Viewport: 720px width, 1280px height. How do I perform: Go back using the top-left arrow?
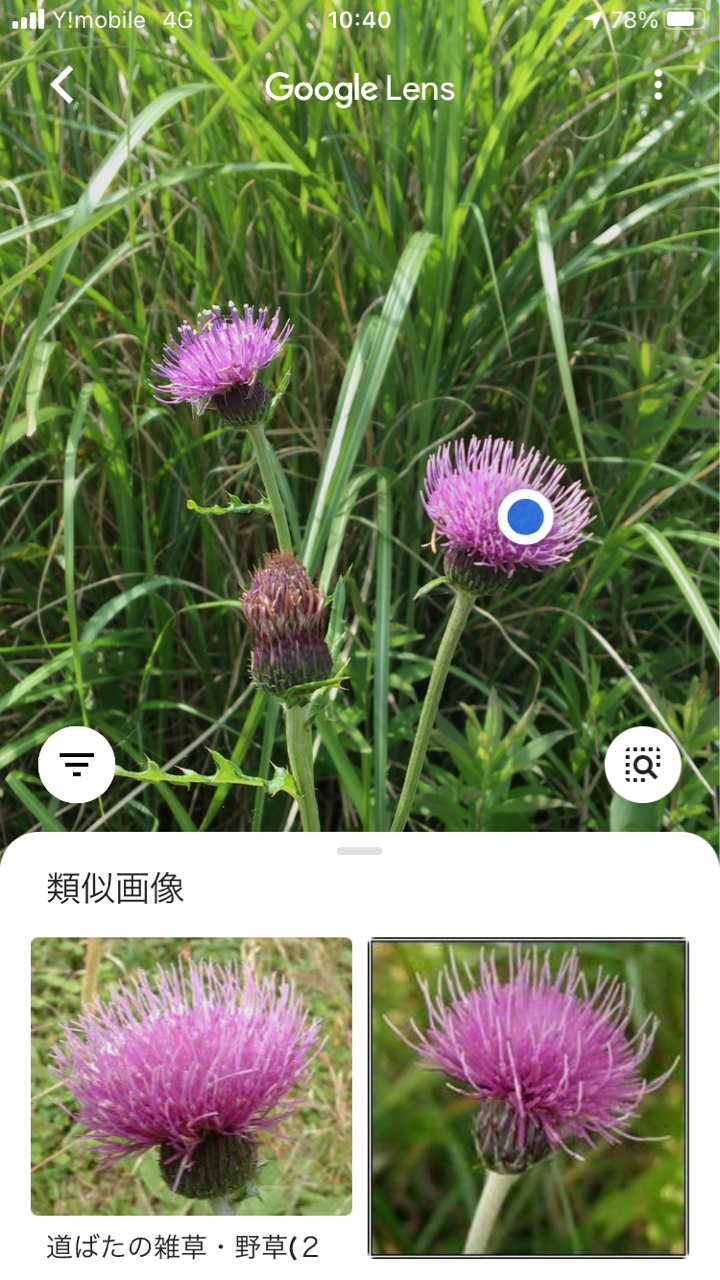tap(62, 85)
